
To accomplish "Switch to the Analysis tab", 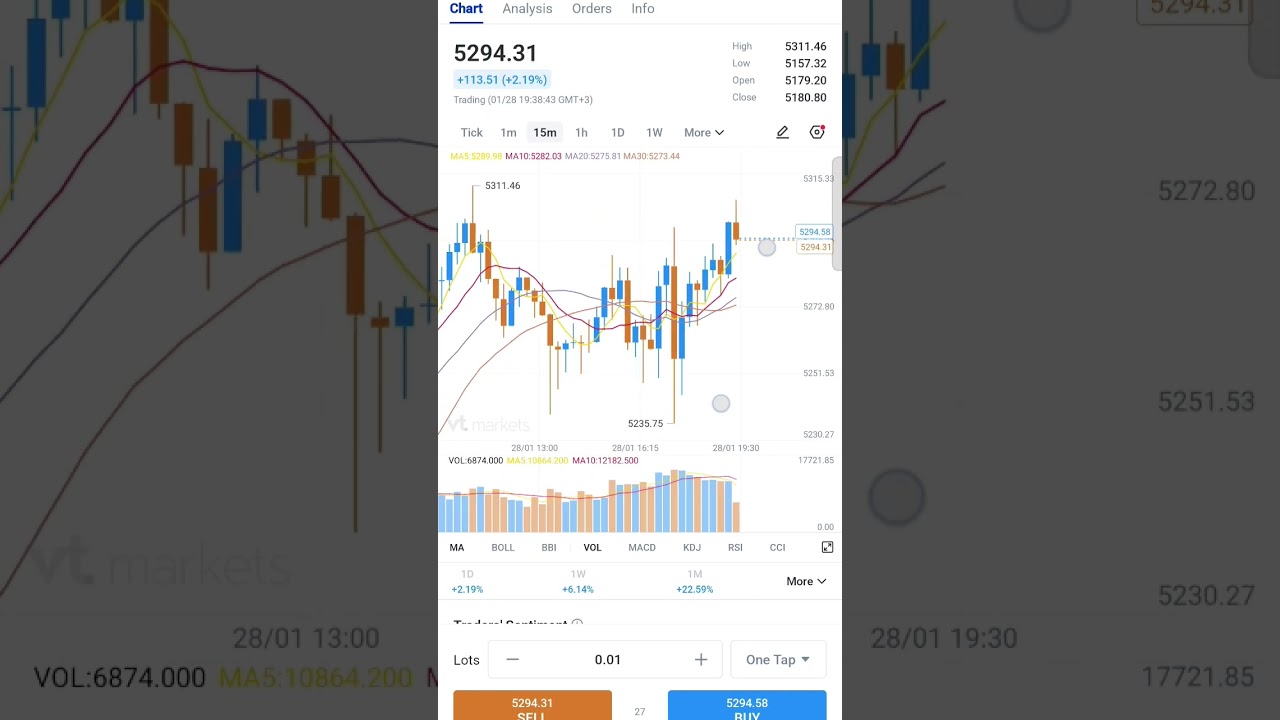I will 527,9.
